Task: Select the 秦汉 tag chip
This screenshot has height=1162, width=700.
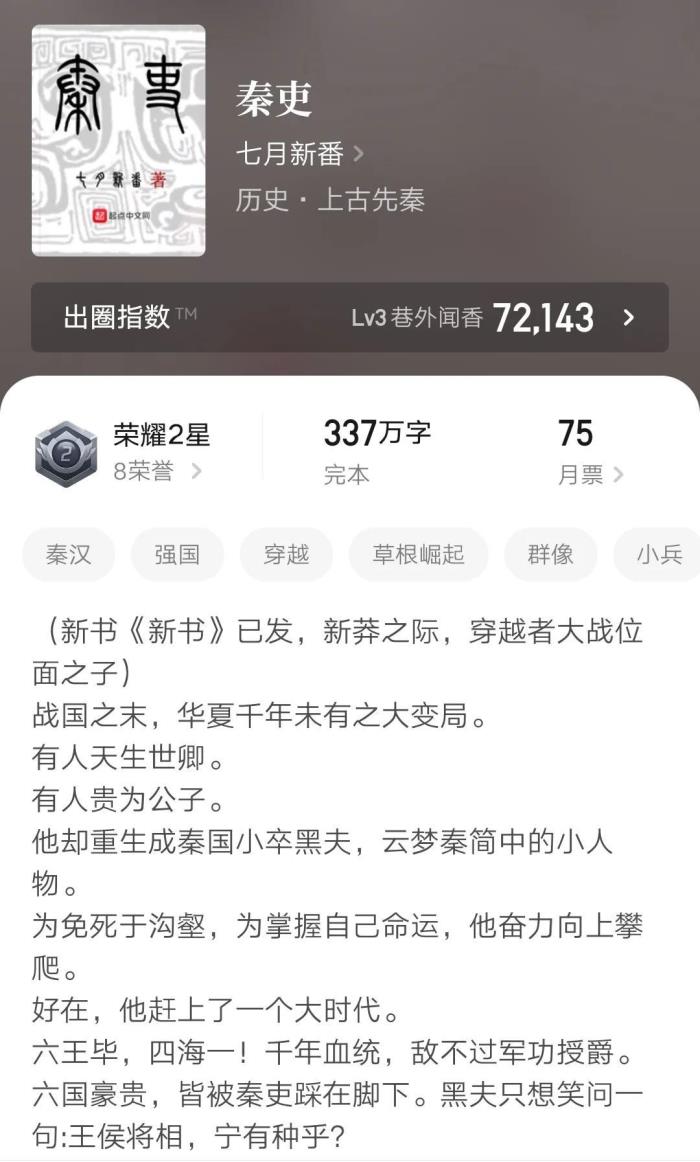Action: point(68,554)
